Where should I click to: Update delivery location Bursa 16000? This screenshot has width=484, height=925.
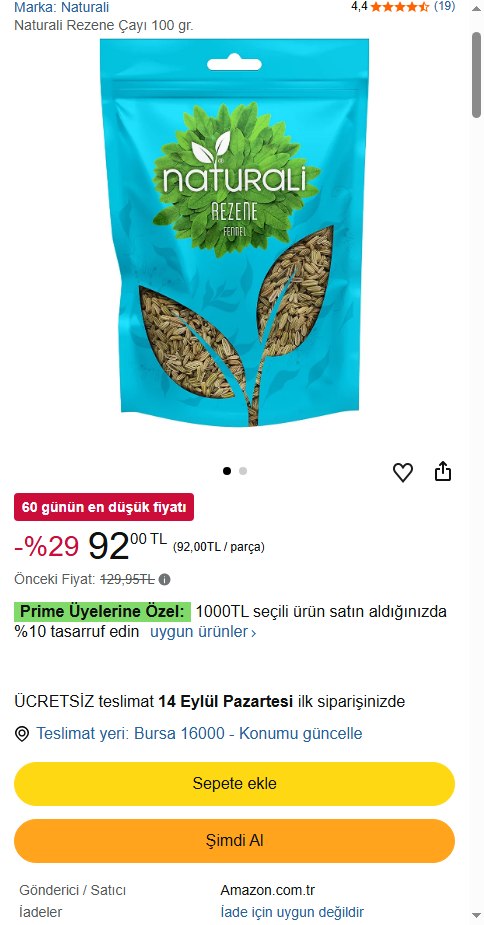(200, 734)
